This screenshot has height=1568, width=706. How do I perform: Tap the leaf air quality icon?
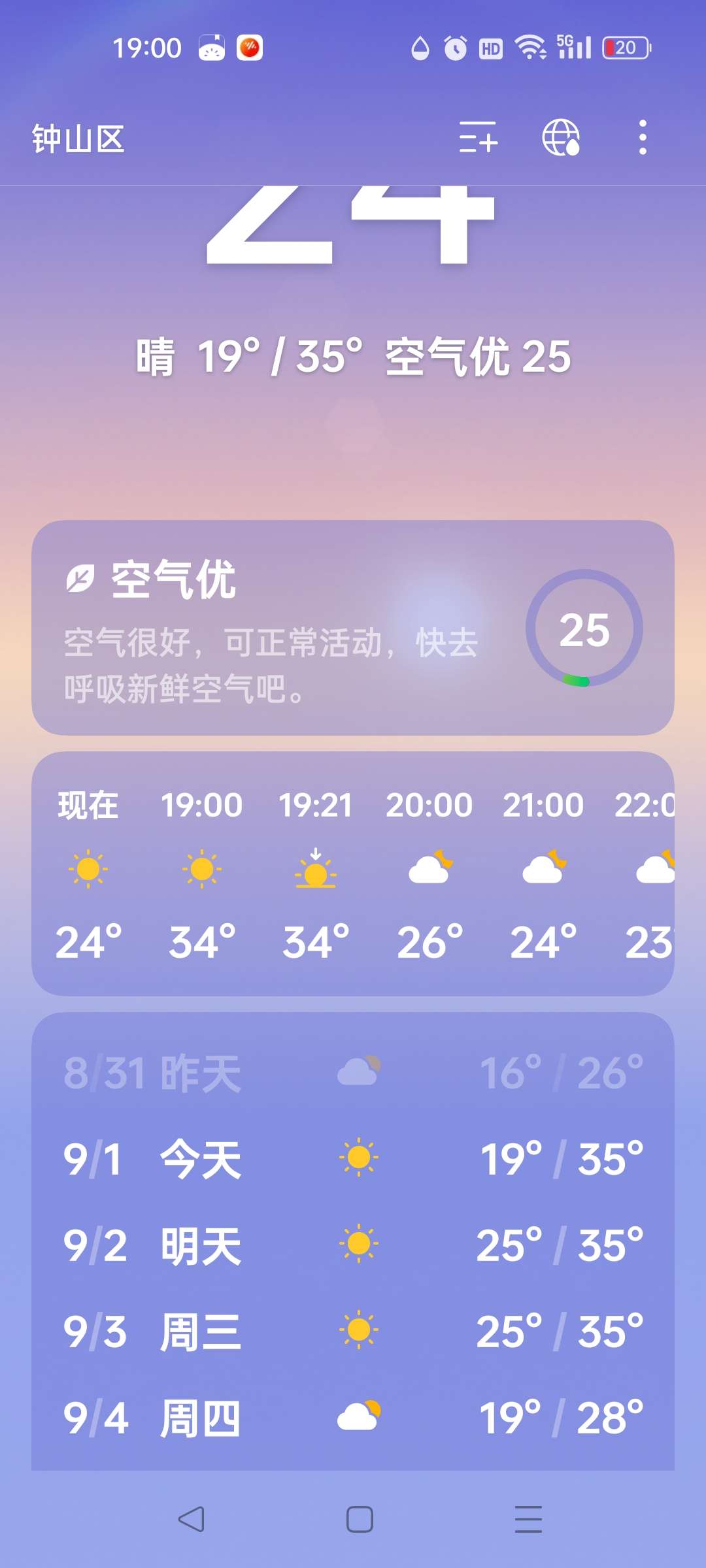tap(80, 578)
